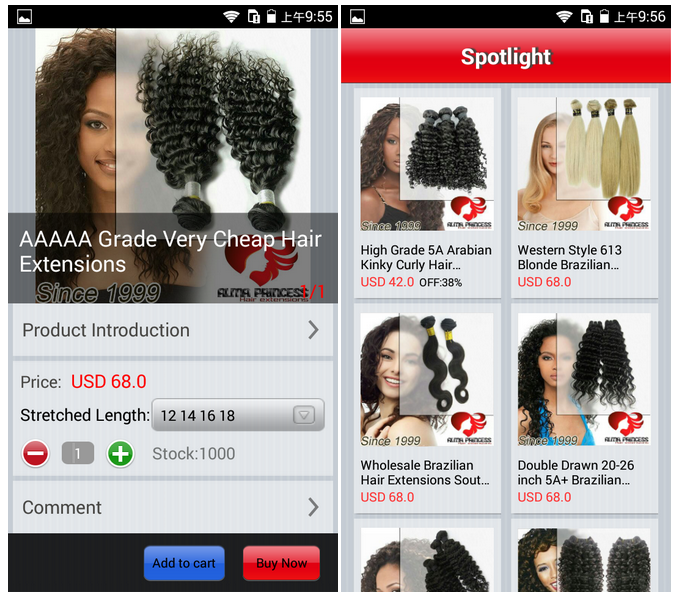The height and width of the screenshot is (599, 697).
Task: Open Western Style 613 Blonde Brazilian product
Action: click(583, 192)
